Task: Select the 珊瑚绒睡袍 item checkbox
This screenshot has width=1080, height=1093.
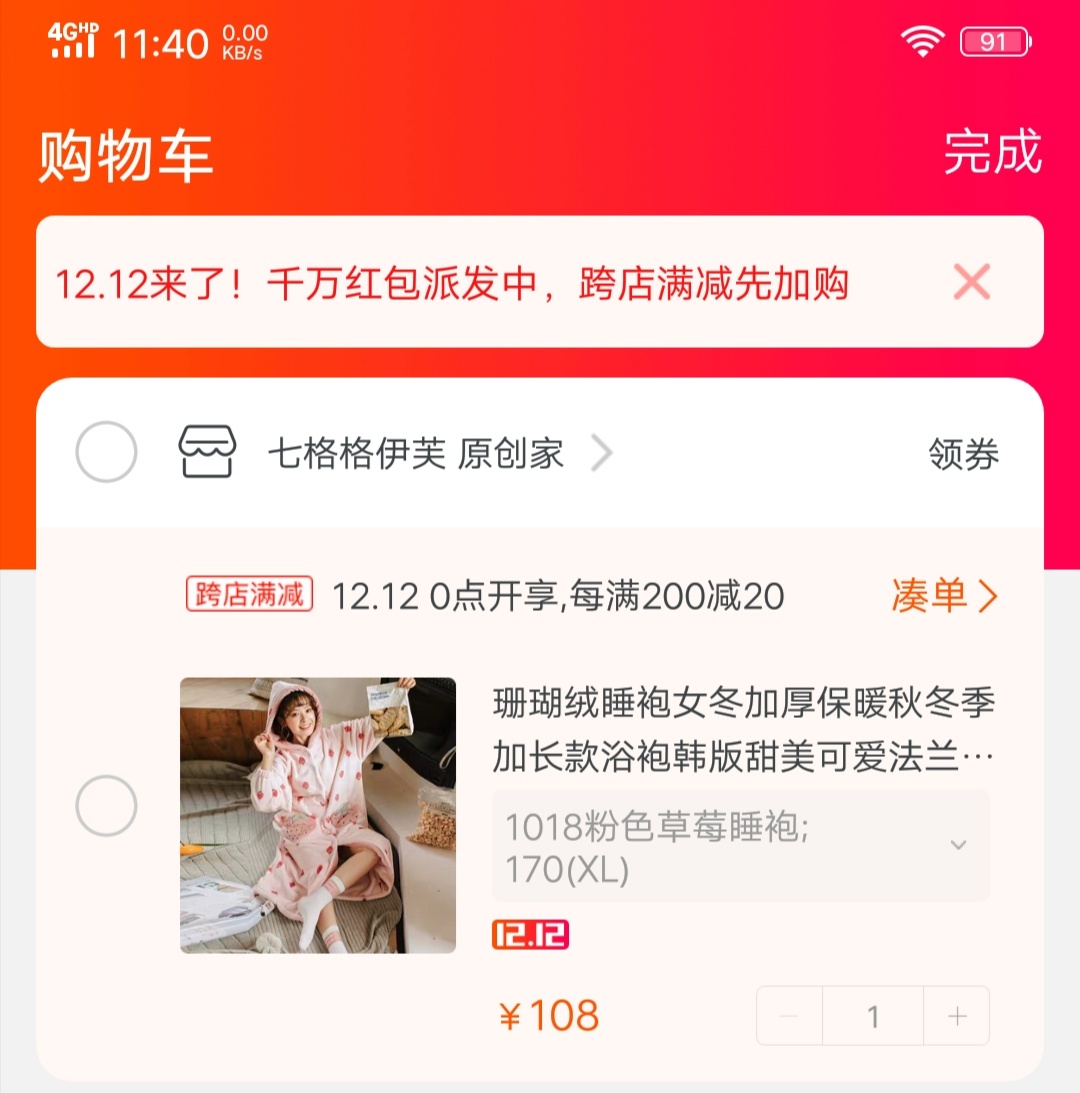Action: point(106,805)
